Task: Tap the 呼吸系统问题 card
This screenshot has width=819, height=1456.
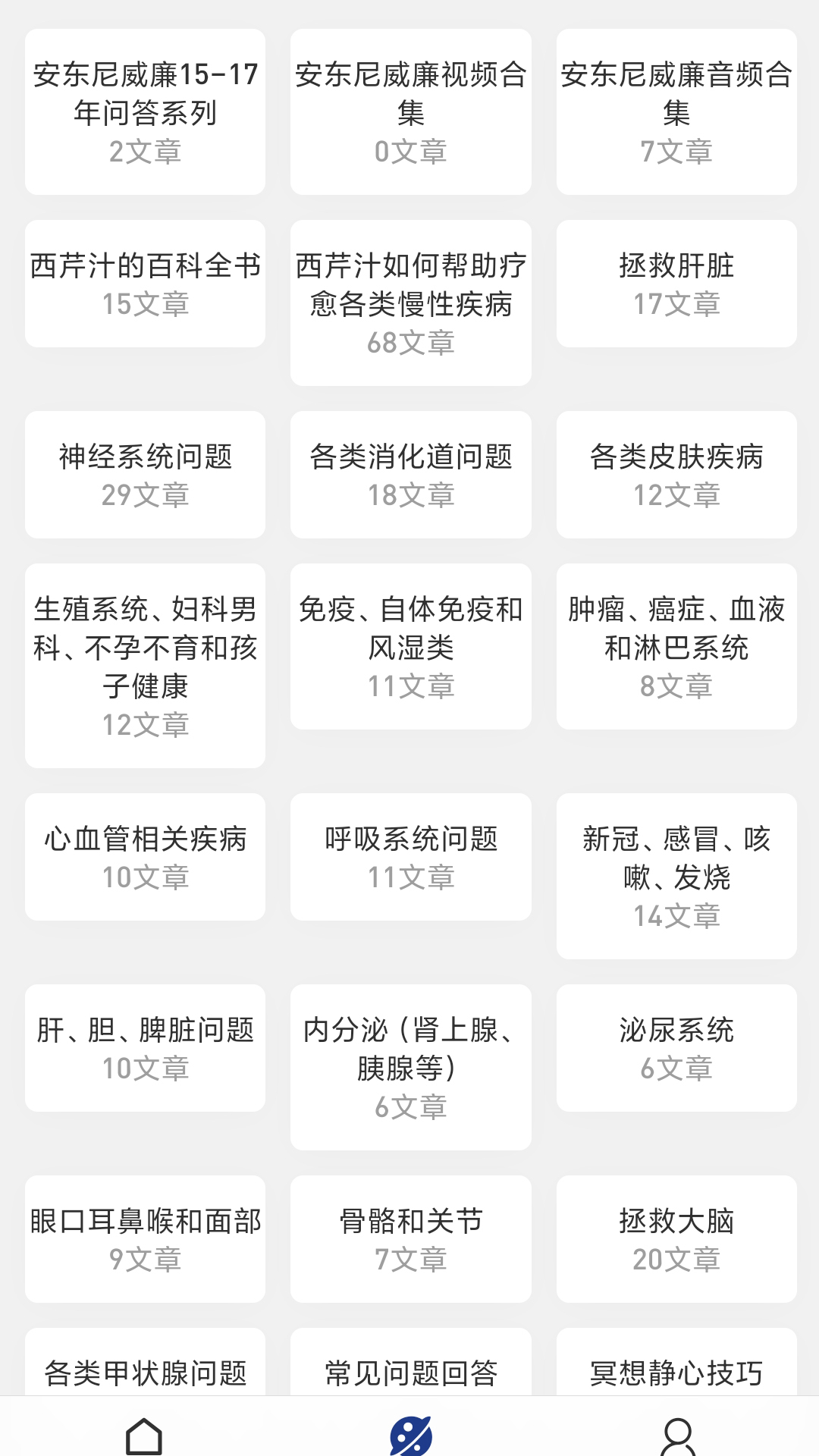Action: [410, 857]
